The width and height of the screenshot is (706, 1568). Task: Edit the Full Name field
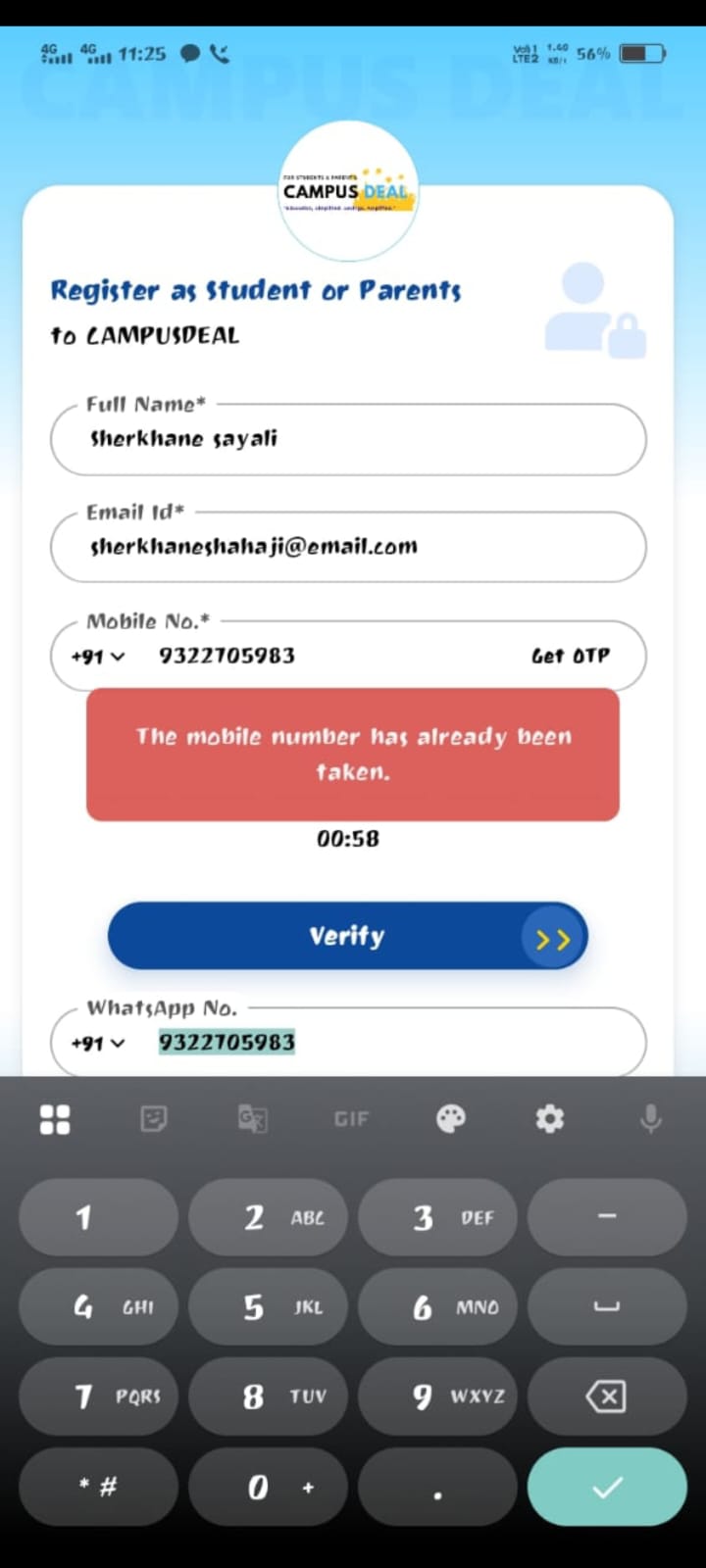click(348, 439)
